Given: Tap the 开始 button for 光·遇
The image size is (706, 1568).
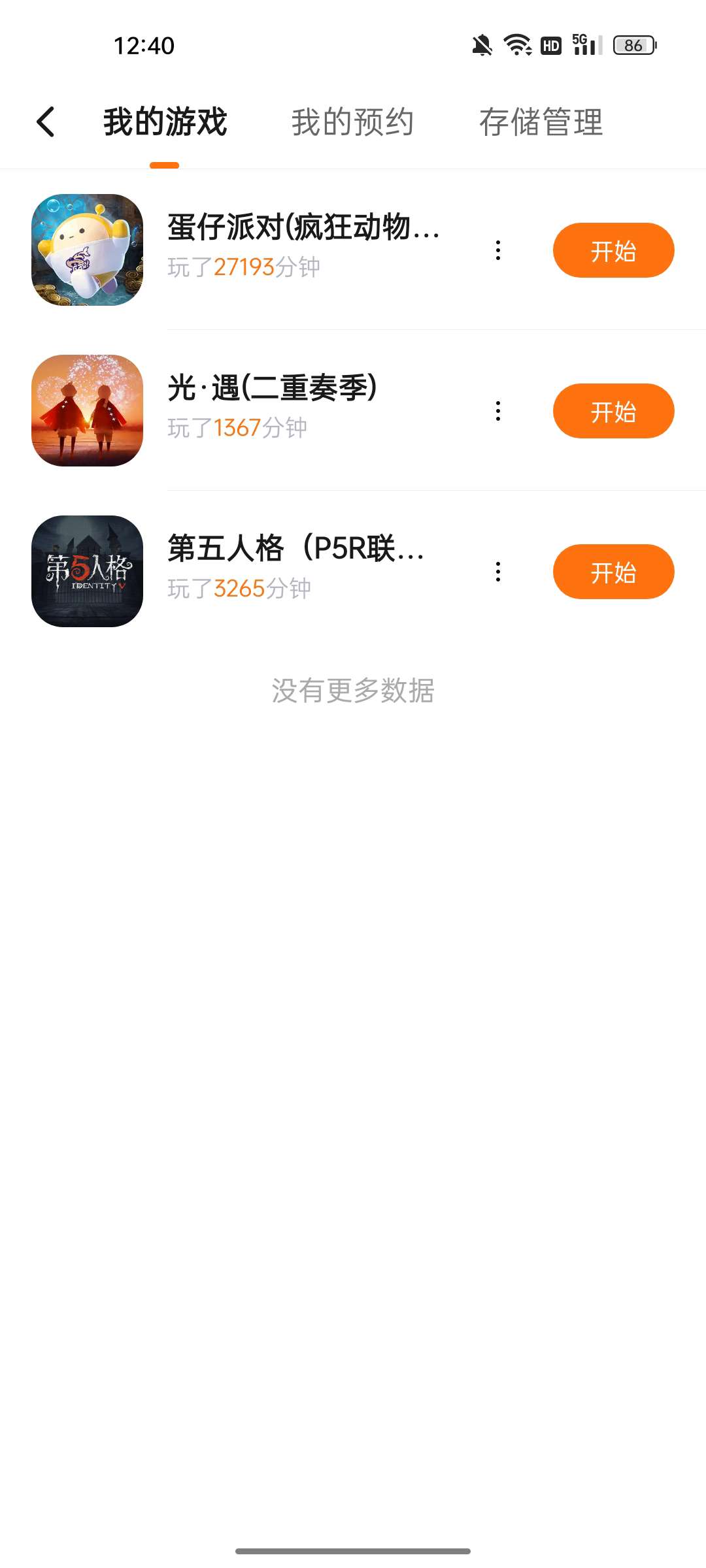Looking at the screenshot, I should point(613,411).
